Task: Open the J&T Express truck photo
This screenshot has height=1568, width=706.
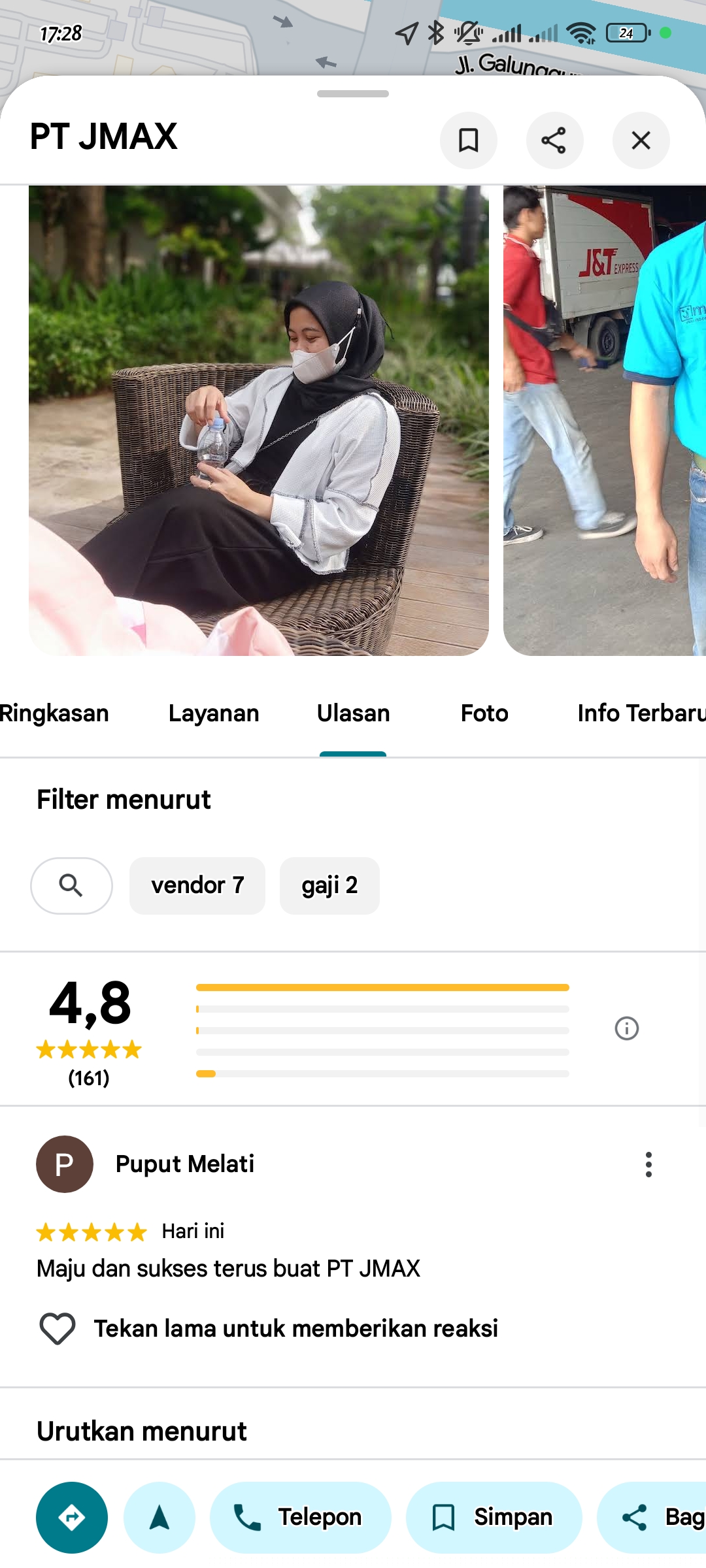Action: coord(605,420)
